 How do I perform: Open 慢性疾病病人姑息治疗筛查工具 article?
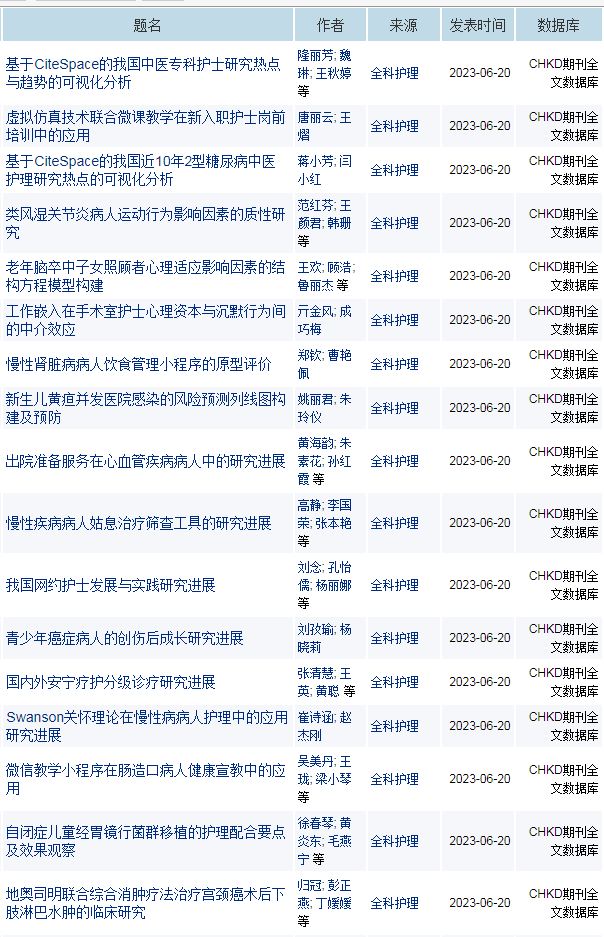(138, 523)
